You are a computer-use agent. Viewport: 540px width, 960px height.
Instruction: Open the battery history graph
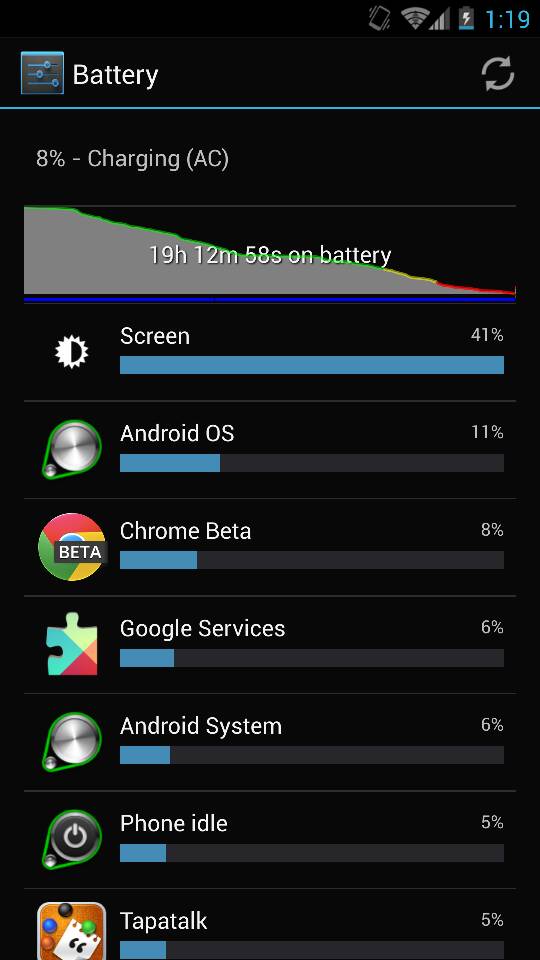269,253
